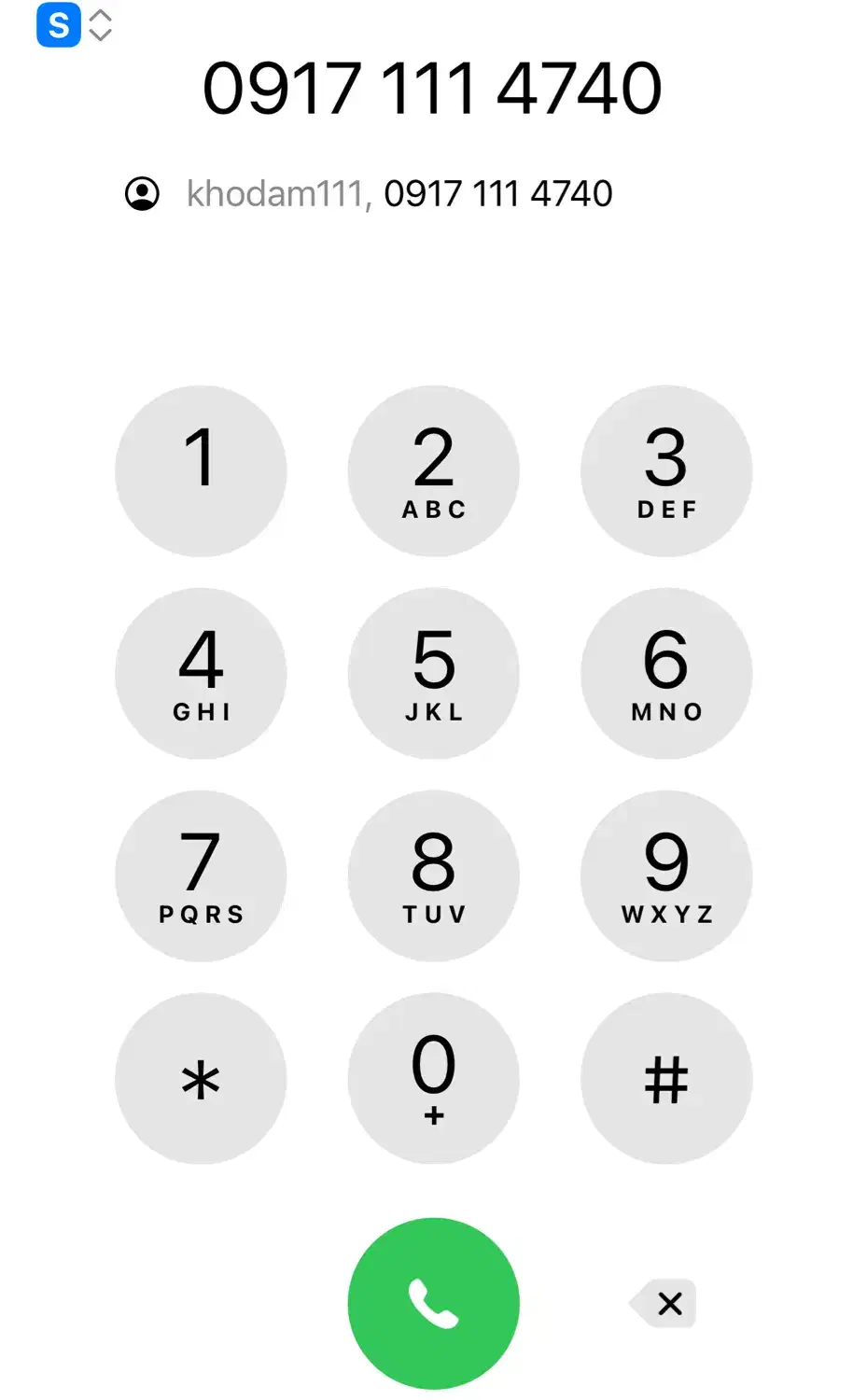This screenshot has width=867, height=1400.
Task: Call 0917 111 4740 with the green button
Action: (x=433, y=1303)
